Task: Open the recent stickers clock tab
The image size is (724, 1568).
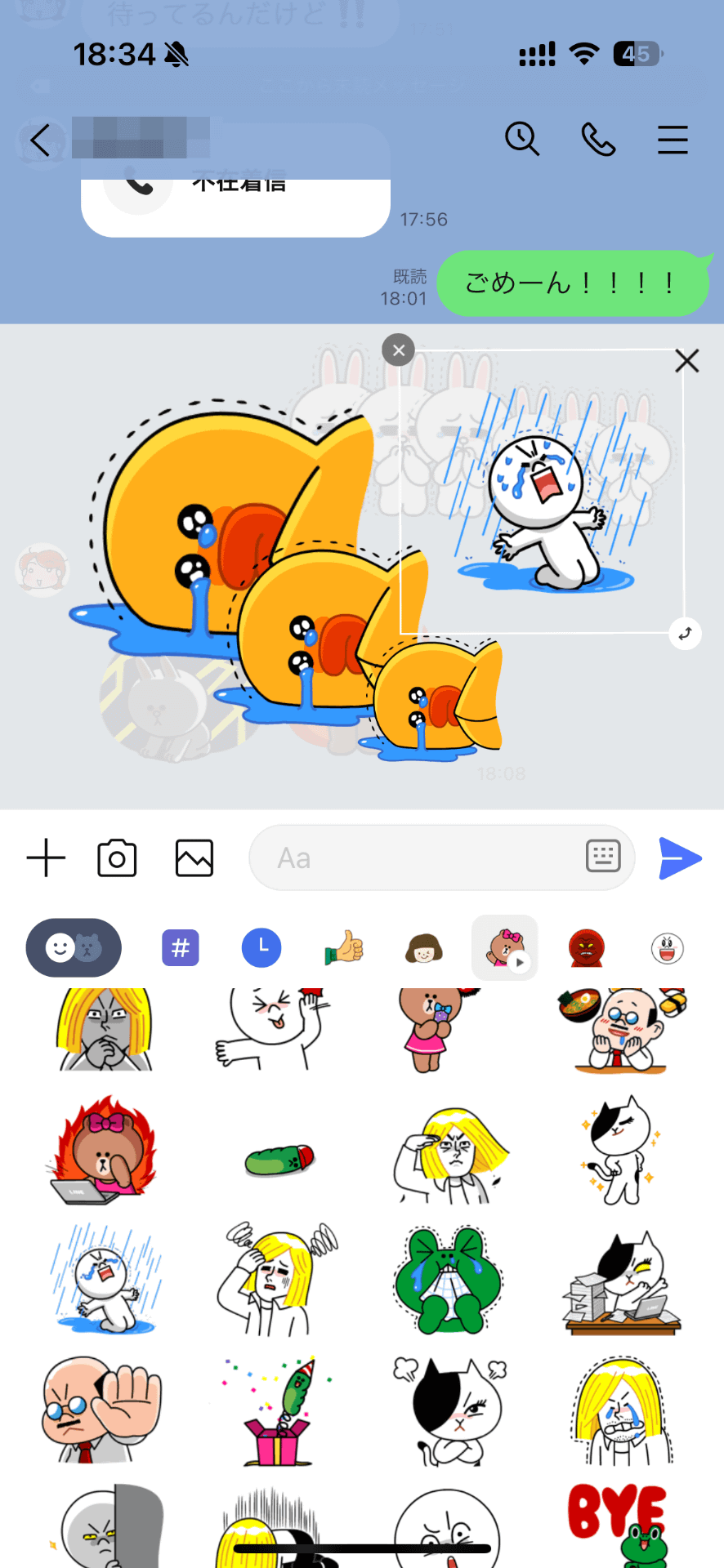Action: coord(261,948)
